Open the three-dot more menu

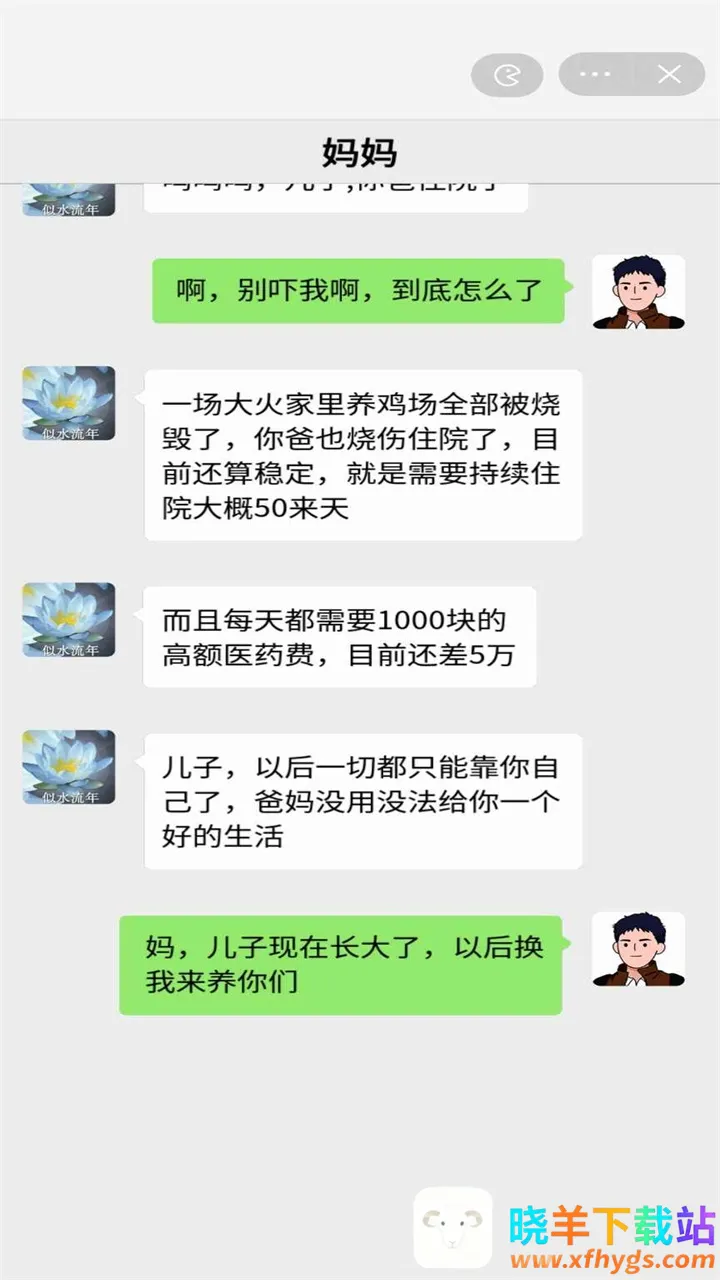pyautogui.click(x=595, y=75)
